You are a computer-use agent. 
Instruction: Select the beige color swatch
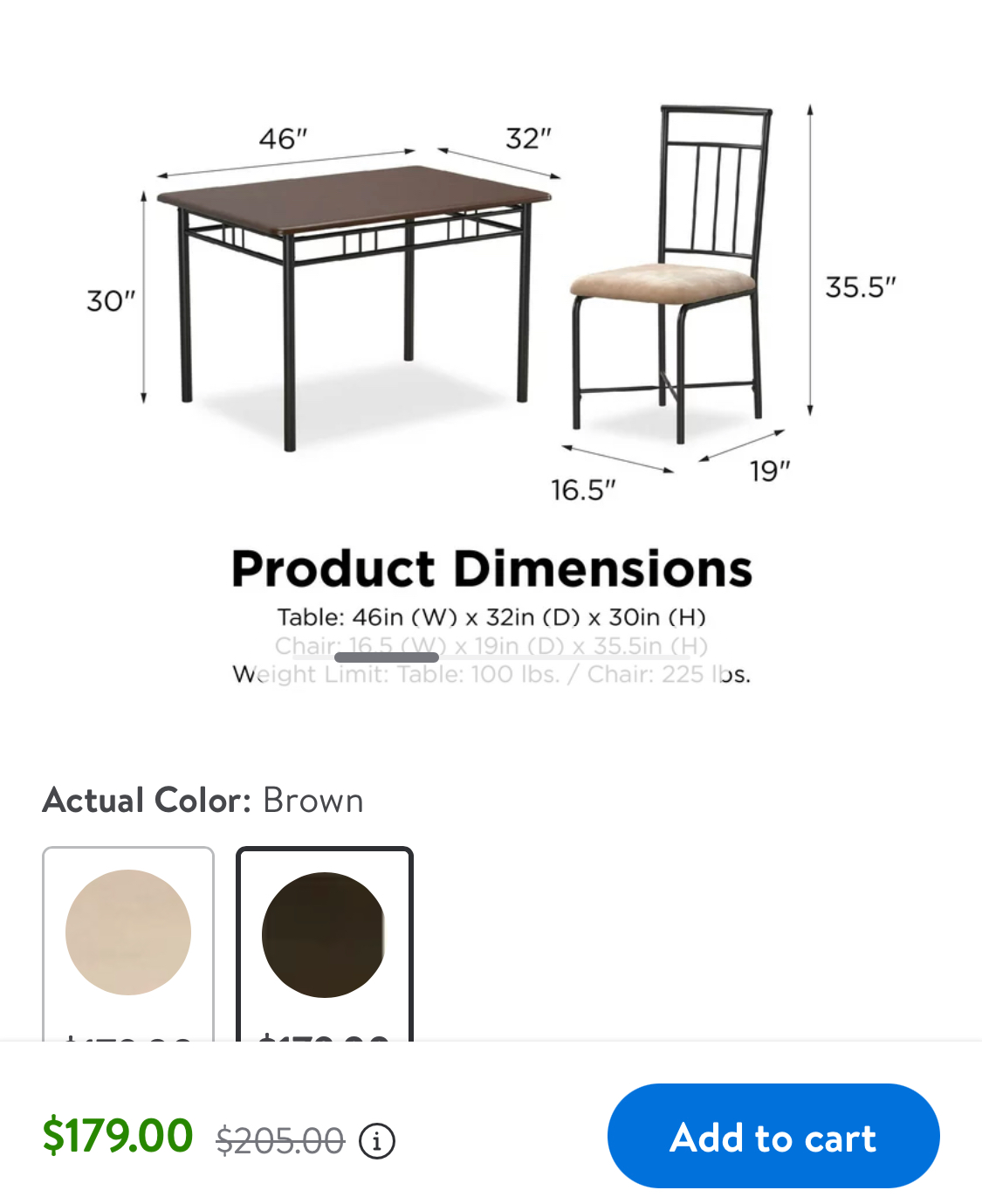[128, 932]
